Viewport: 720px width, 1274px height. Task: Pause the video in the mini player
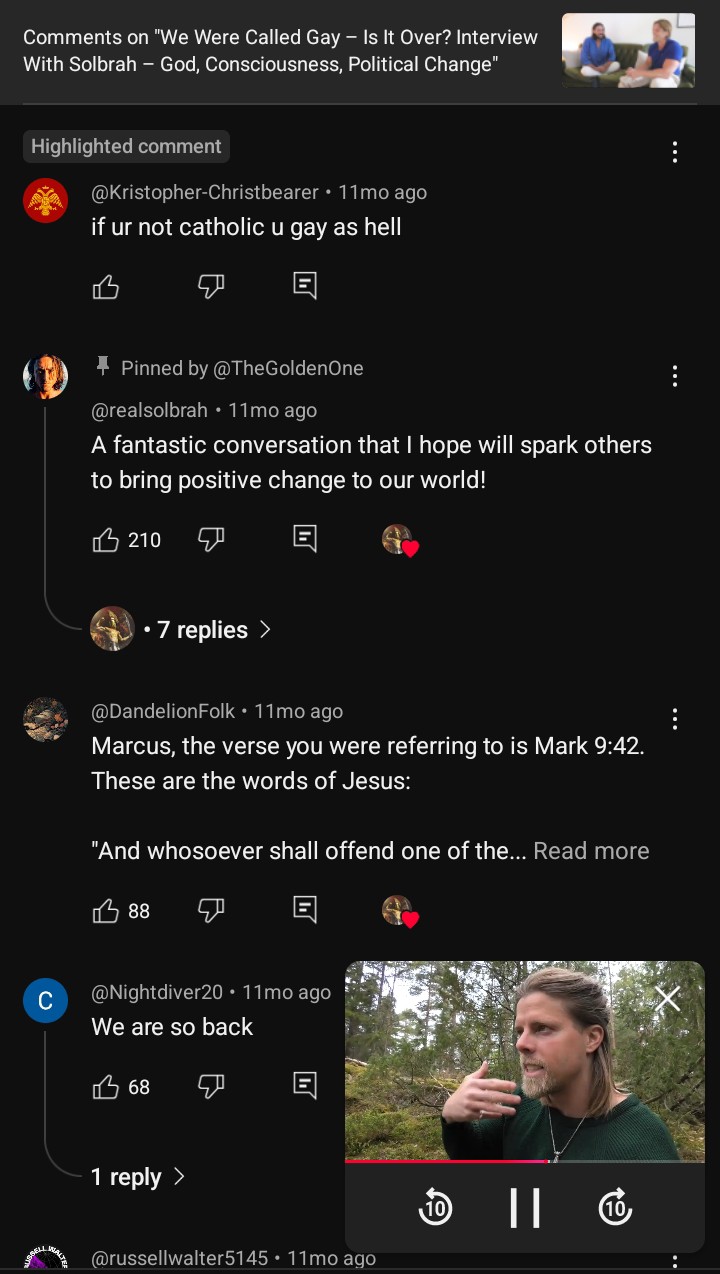pyautogui.click(x=524, y=1208)
